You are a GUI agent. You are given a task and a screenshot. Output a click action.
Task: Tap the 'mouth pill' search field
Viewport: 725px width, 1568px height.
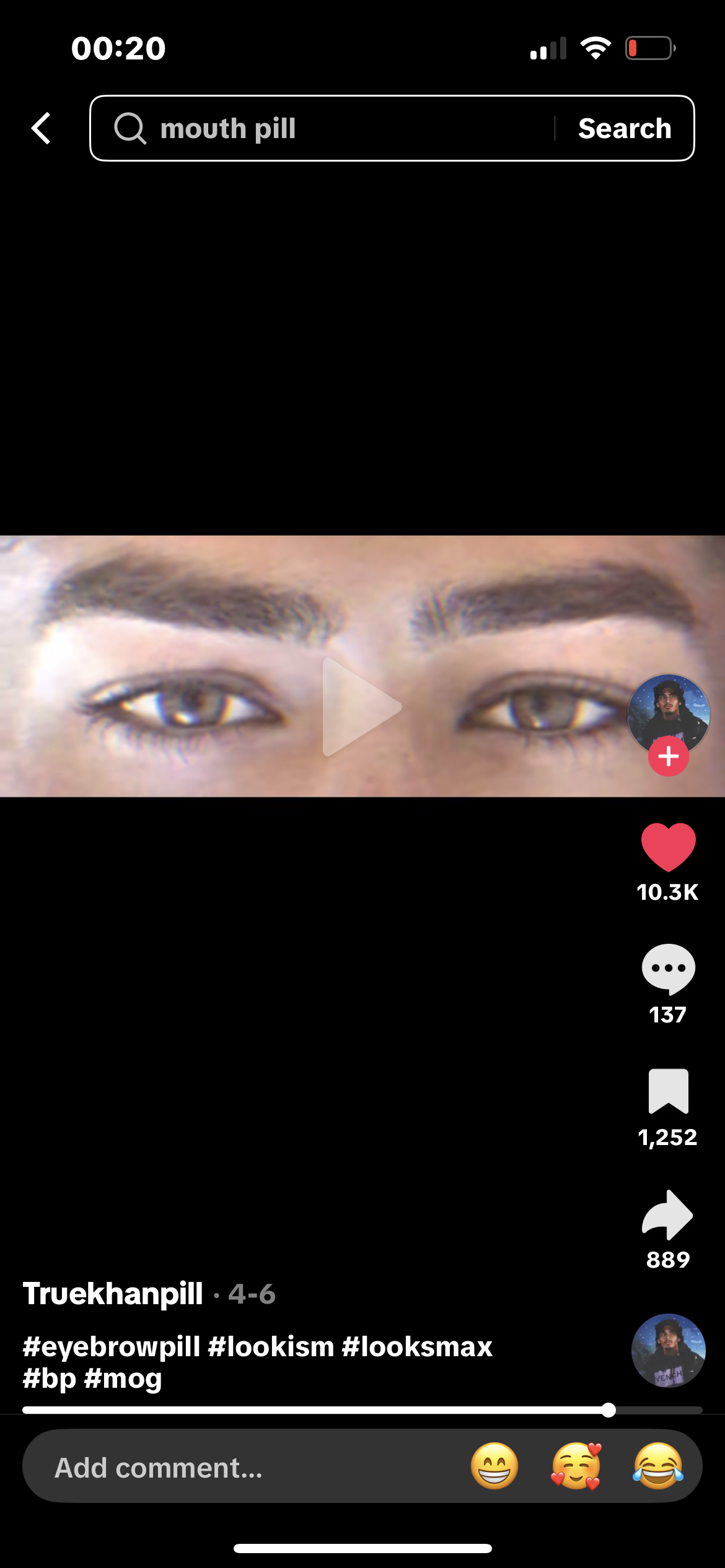click(322, 128)
